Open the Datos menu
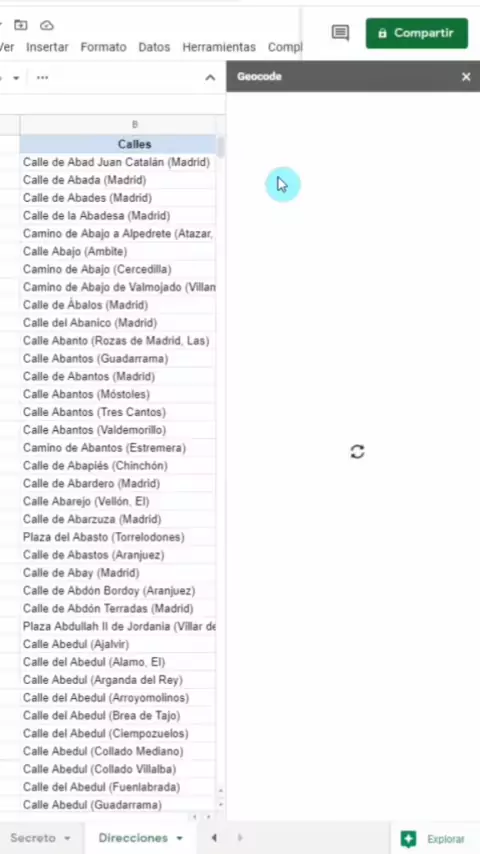Image resolution: width=480 pixels, height=854 pixels. click(x=154, y=47)
